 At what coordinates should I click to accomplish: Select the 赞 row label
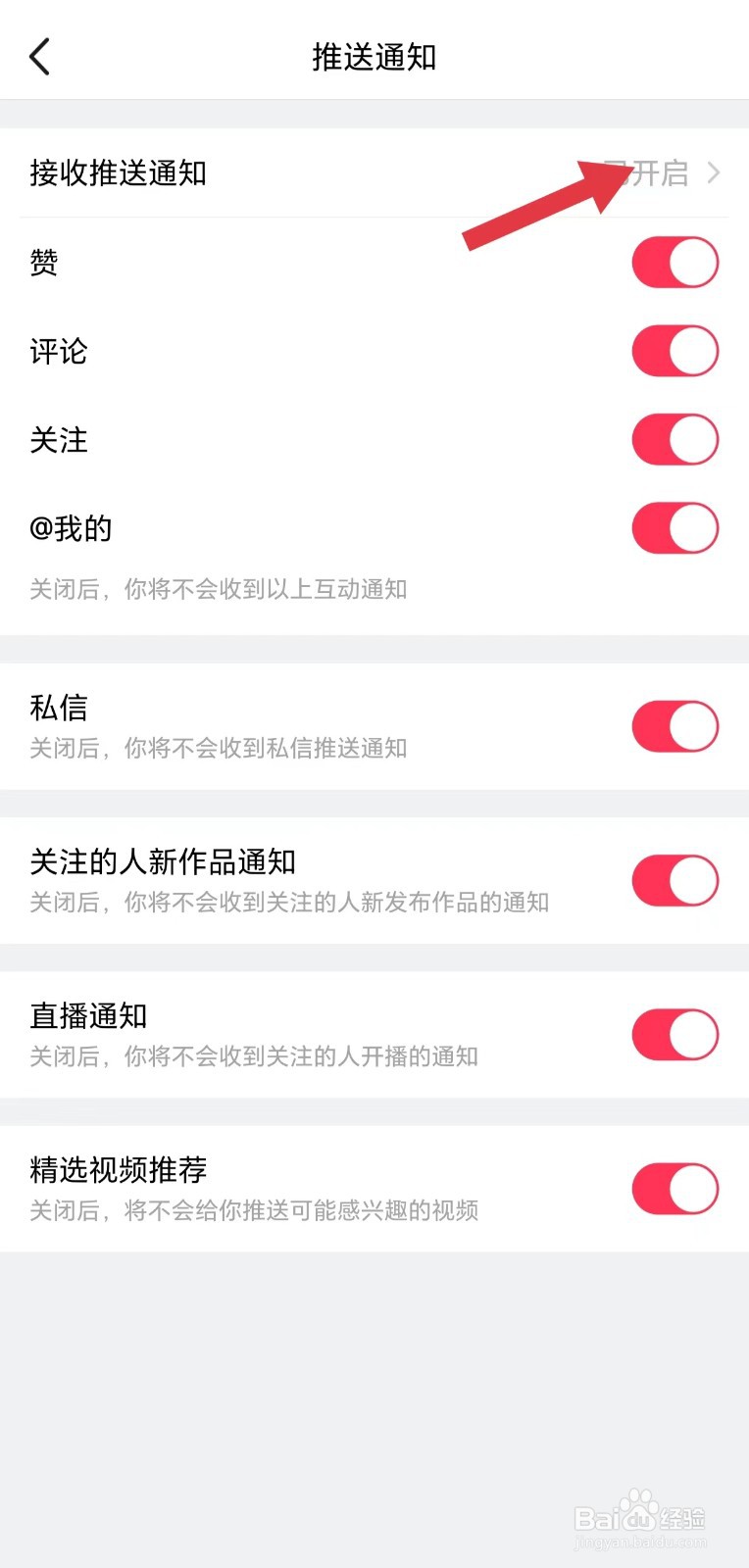click(x=43, y=262)
